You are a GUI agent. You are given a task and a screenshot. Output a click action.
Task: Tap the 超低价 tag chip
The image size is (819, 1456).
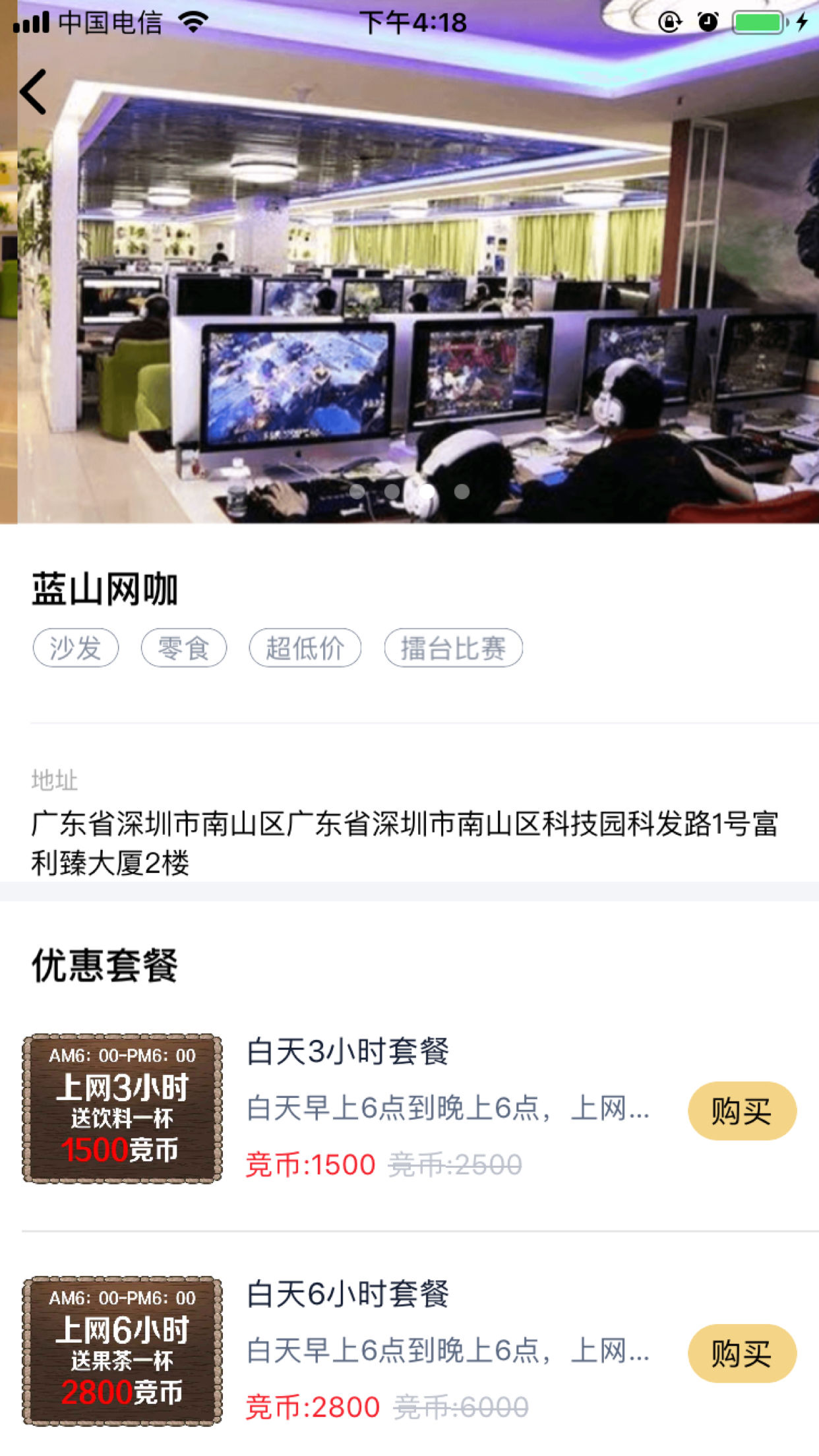(x=305, y=648)
